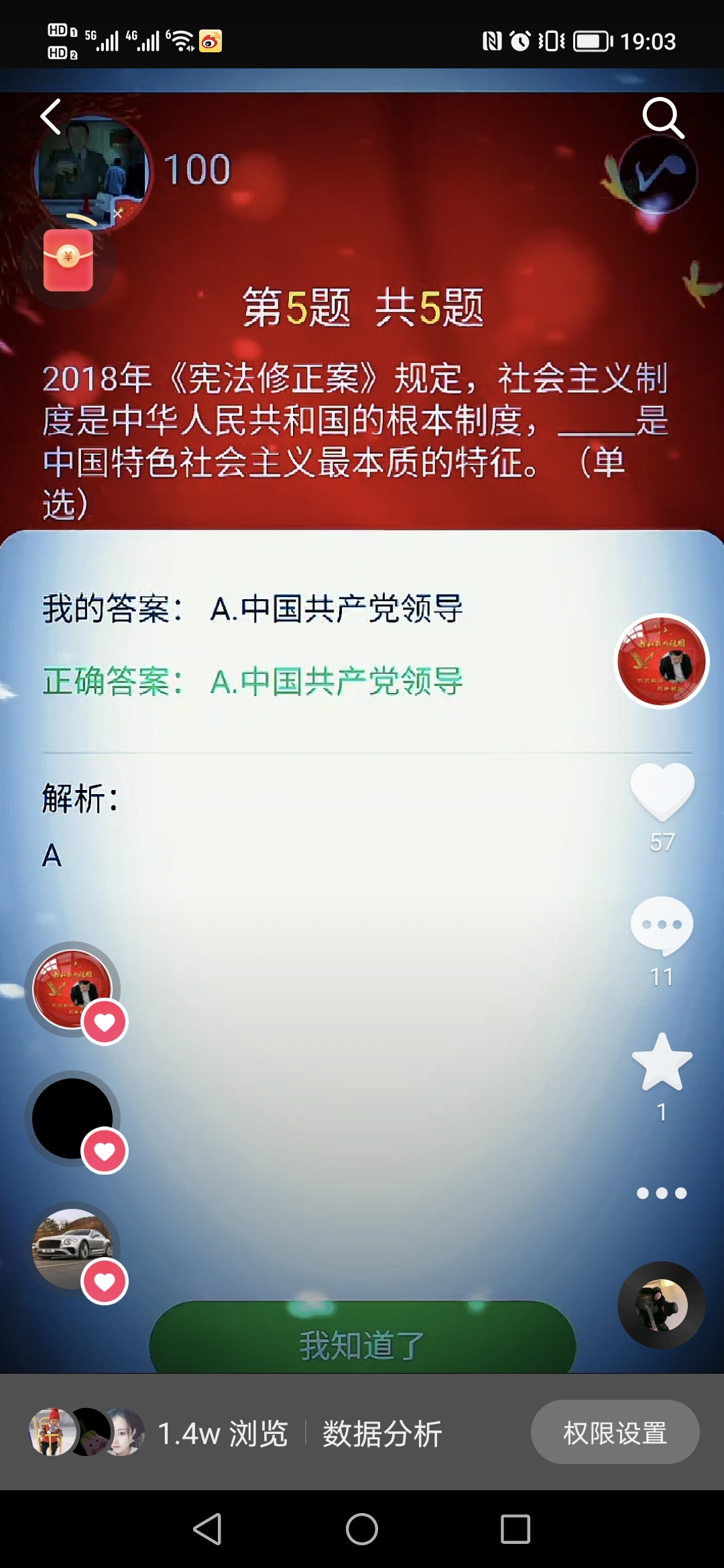Viewport: 724px width, 1568px height.
Task: Open search with the magnifier icon
Action: tap(663, 118)
